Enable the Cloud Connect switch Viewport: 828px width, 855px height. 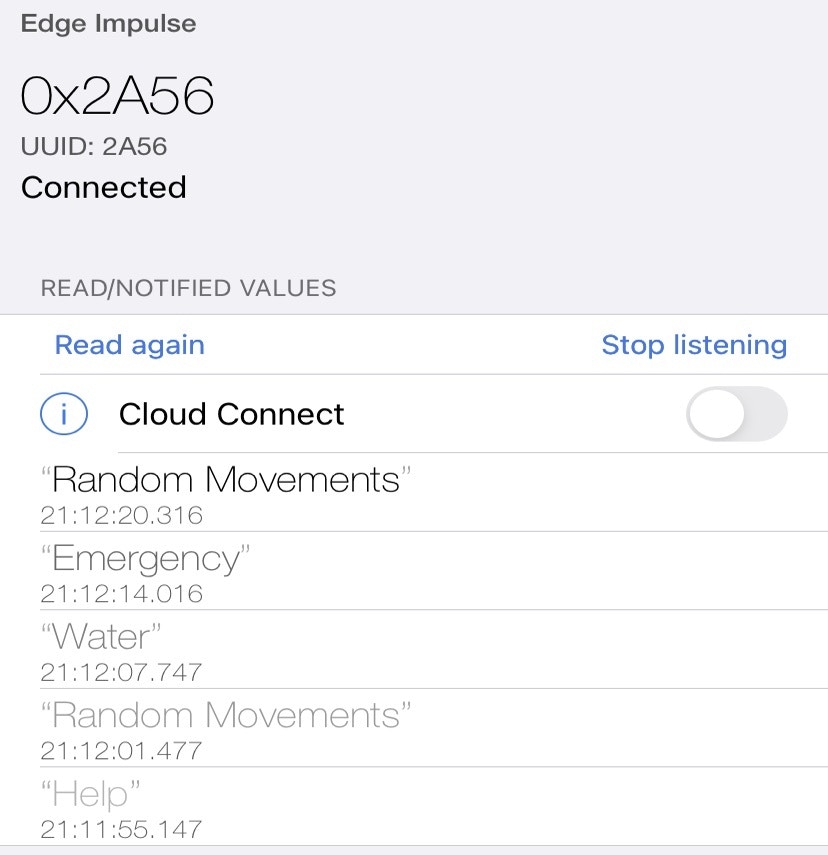(736, 414)
